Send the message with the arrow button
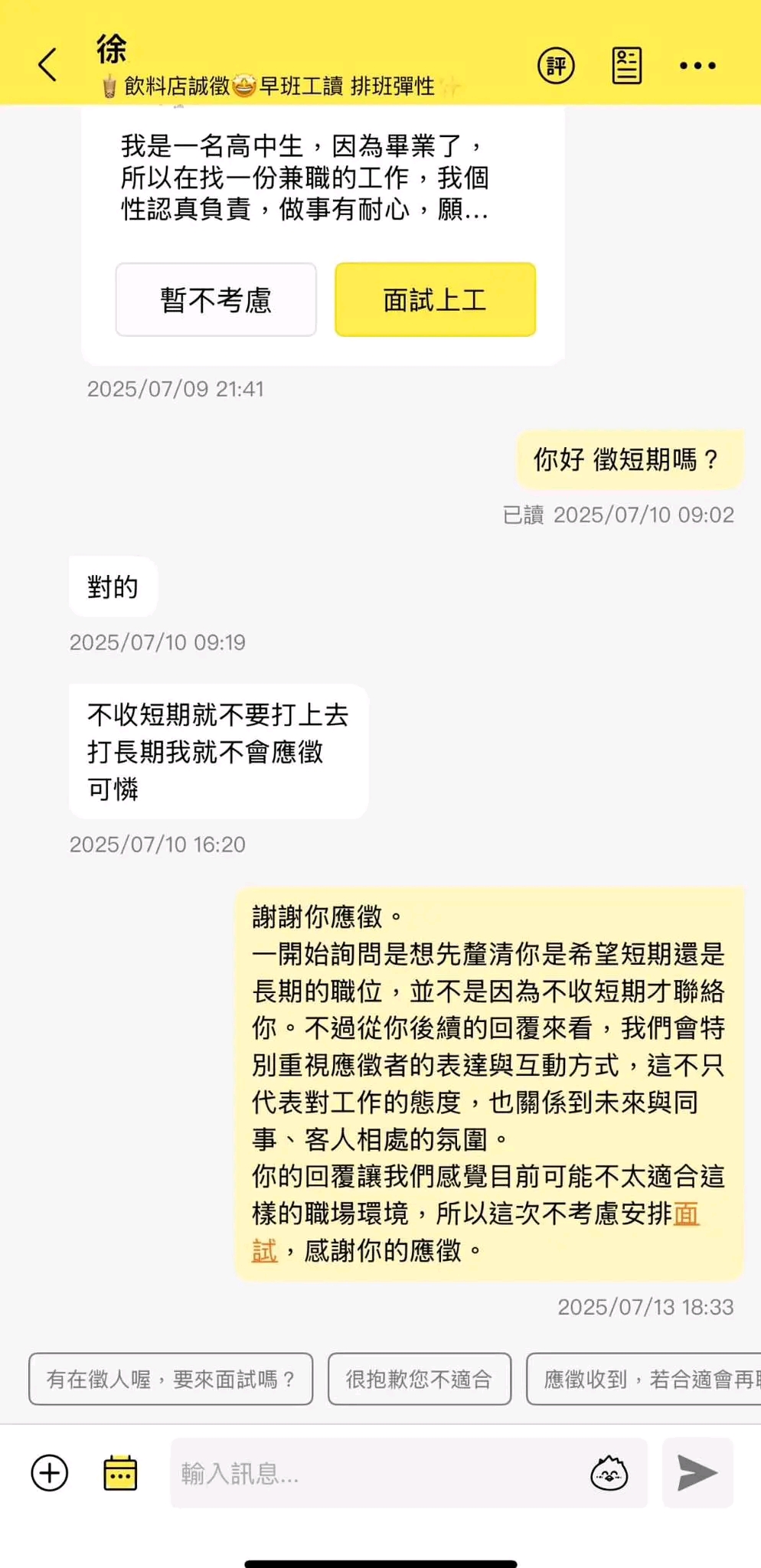The height and width of the screenshot is (1568, 761). click(x=697, y=1472)
